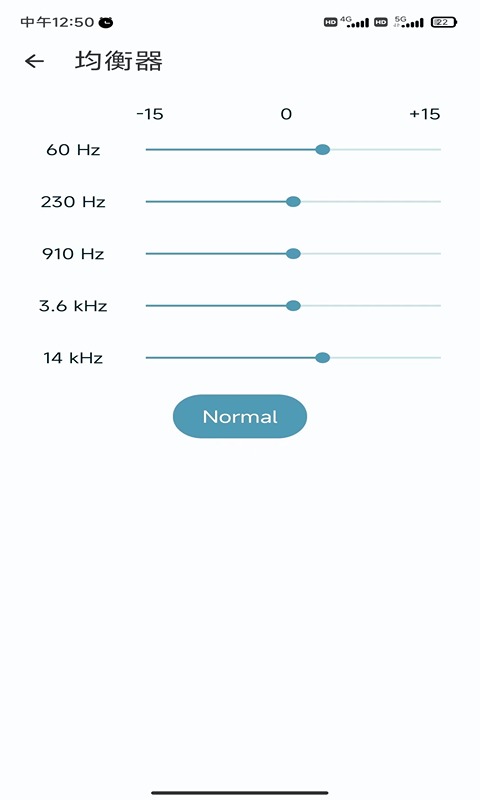Go back from the equalizer screen
The width and height of the screenshot is (480, 800).
34,61
